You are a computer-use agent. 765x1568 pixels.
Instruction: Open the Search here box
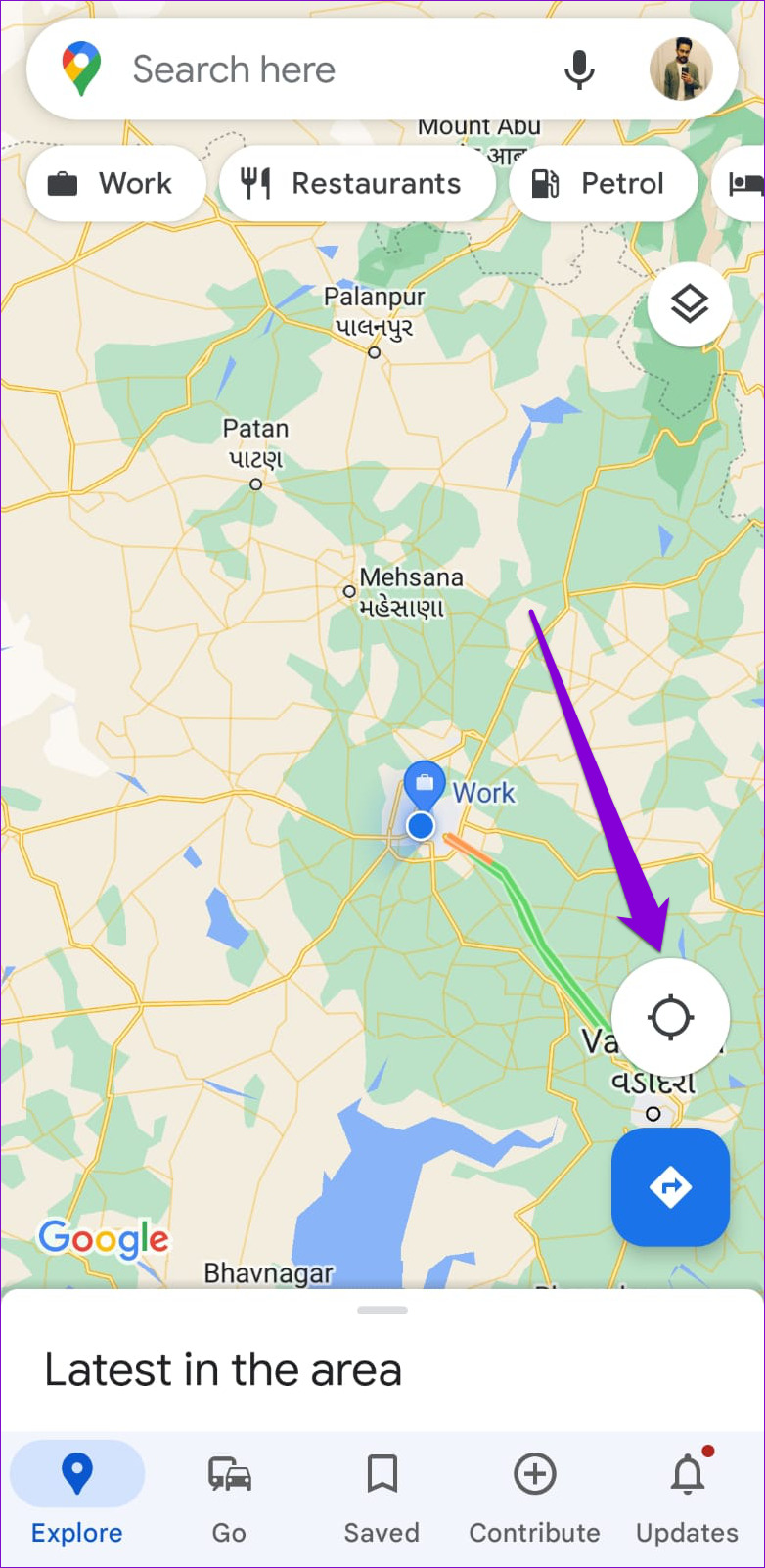(x=293, y=70)
